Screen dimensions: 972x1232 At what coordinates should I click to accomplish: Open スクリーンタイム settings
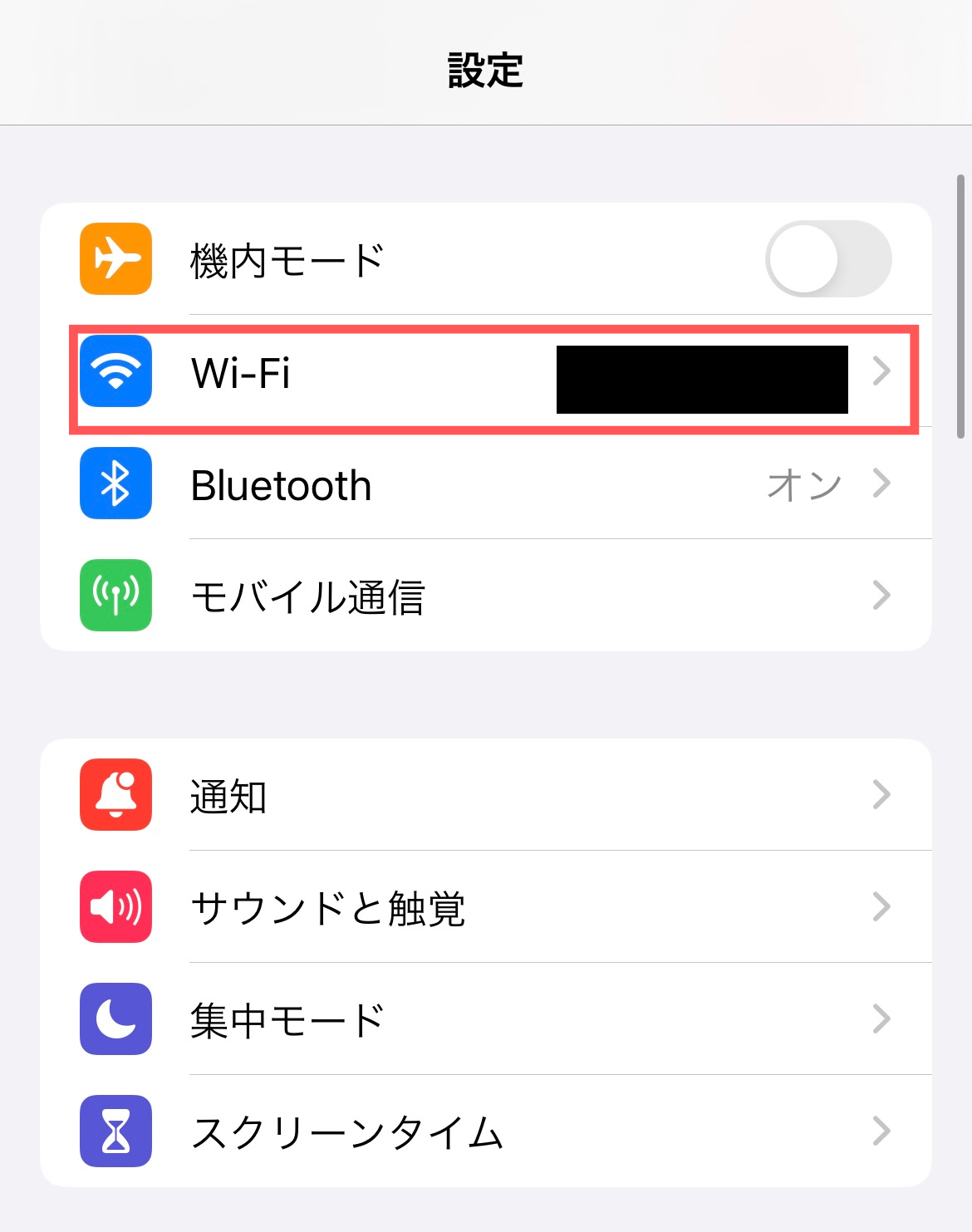click(x=485, y=1131)
